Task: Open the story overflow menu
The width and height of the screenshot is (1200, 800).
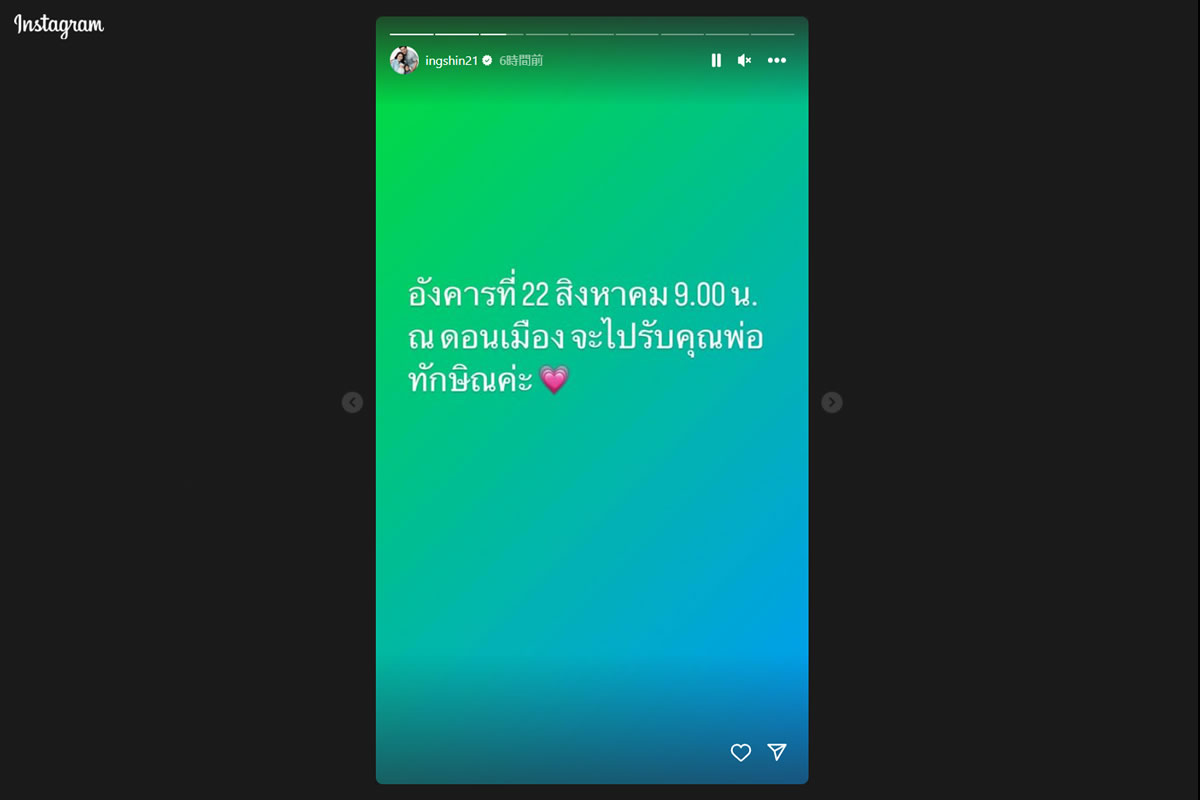Action: pyautogui.click(x=777, y=61)
